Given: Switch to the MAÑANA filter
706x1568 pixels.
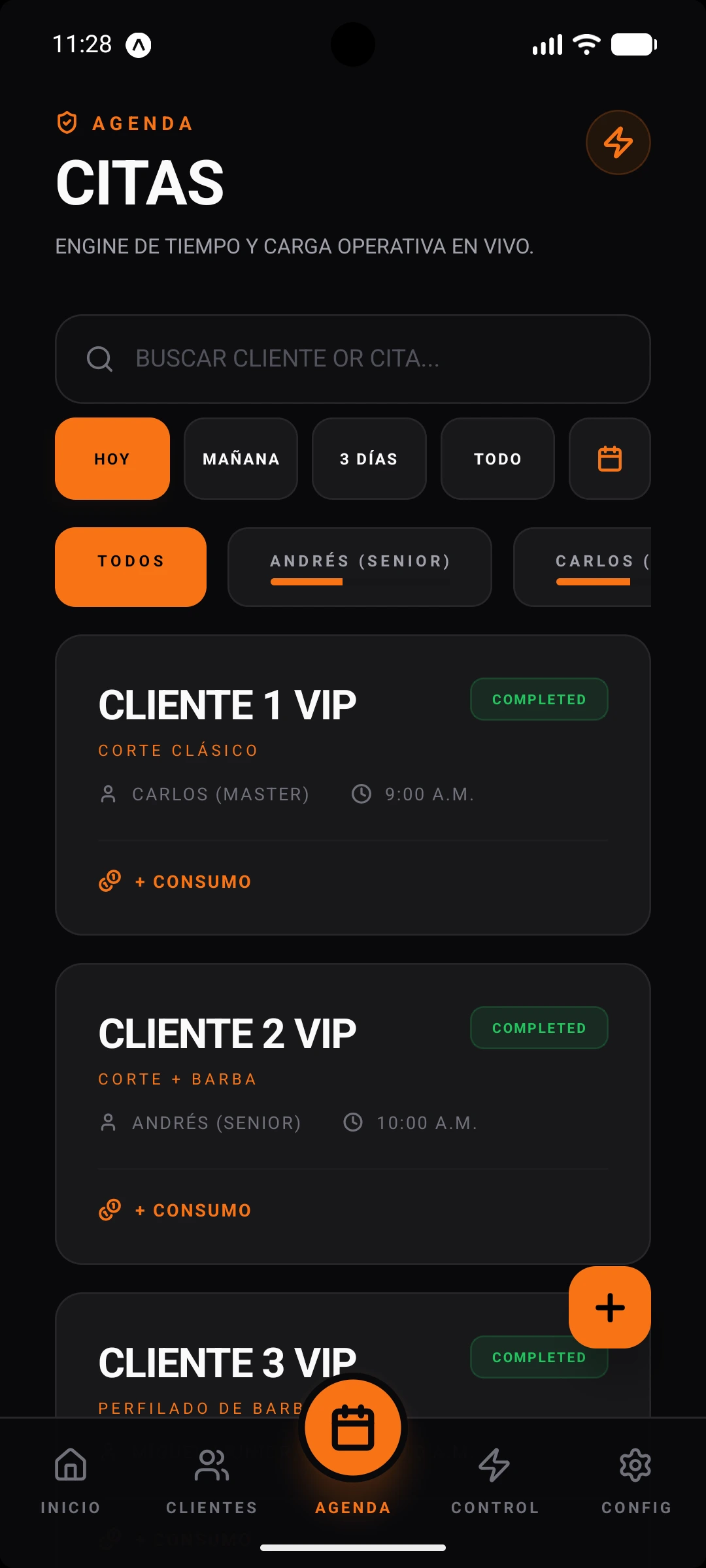Looking at the screenshot, I should click(x=241, y=459).
